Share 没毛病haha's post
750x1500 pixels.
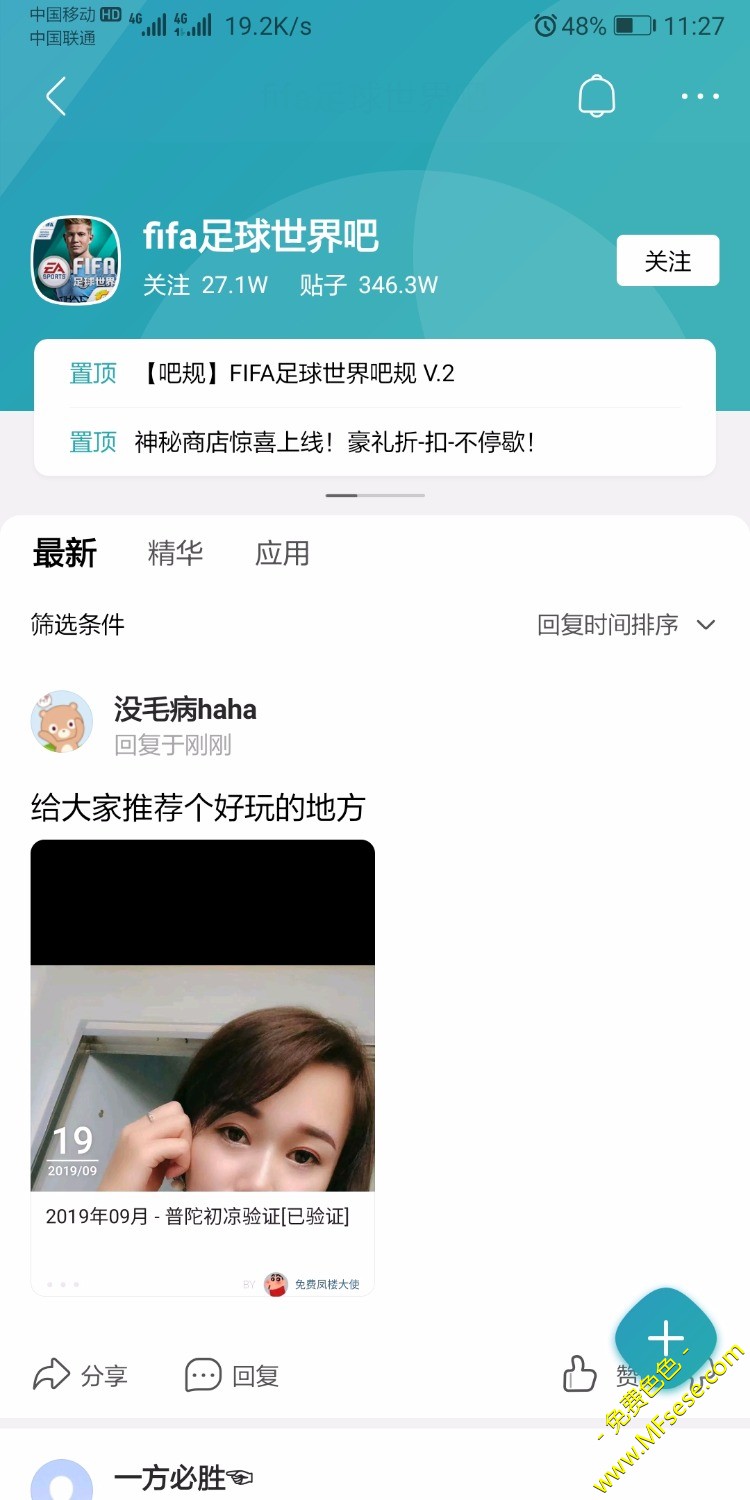80,1376
